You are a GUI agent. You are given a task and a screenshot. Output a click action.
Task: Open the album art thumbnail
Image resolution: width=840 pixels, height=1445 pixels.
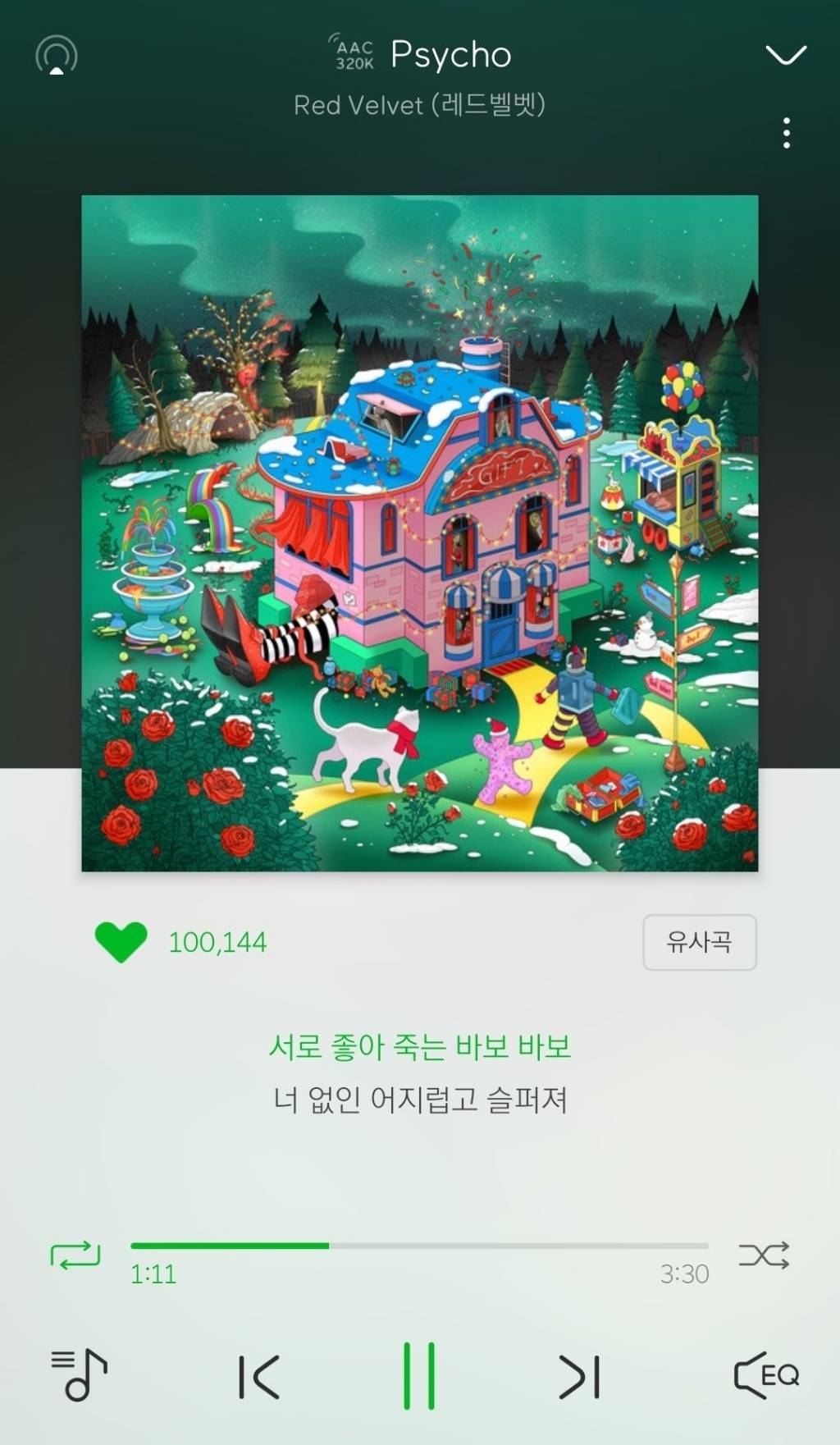point(419,532)
